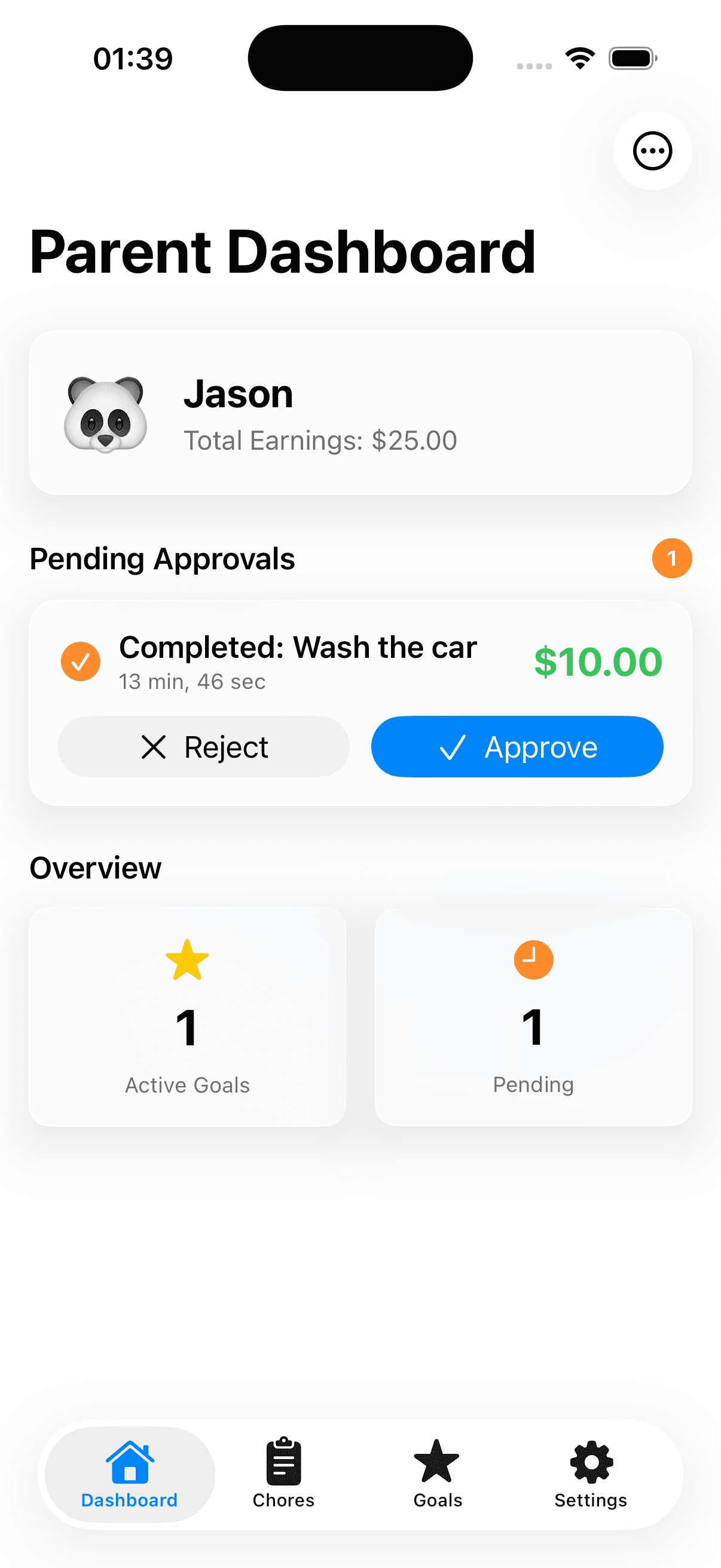The height and width of the screenshot is (1568, 721).
Task: Tap the chore duration 13 min, 46 sec
Action: pos(191,682)
